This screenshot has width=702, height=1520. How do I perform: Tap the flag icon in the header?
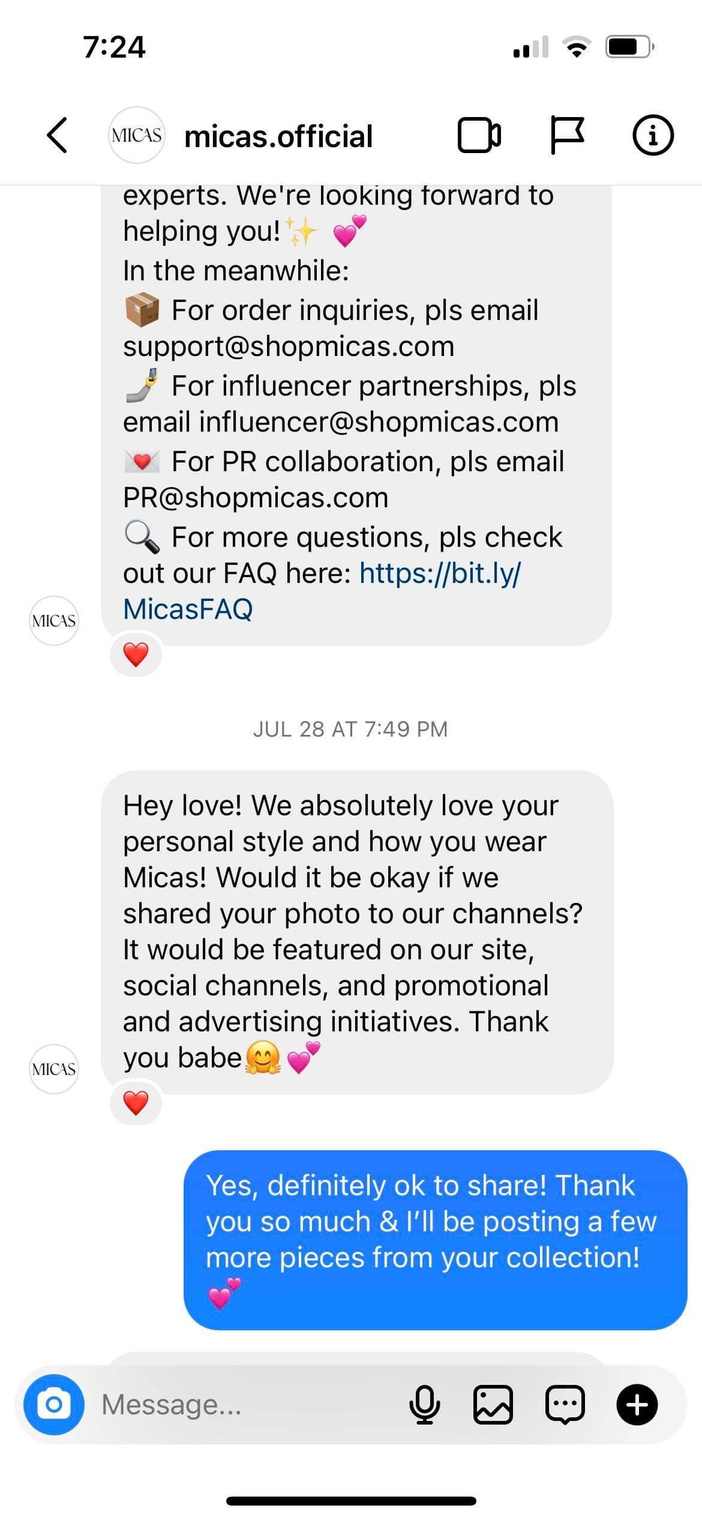[x=567, y=136]
